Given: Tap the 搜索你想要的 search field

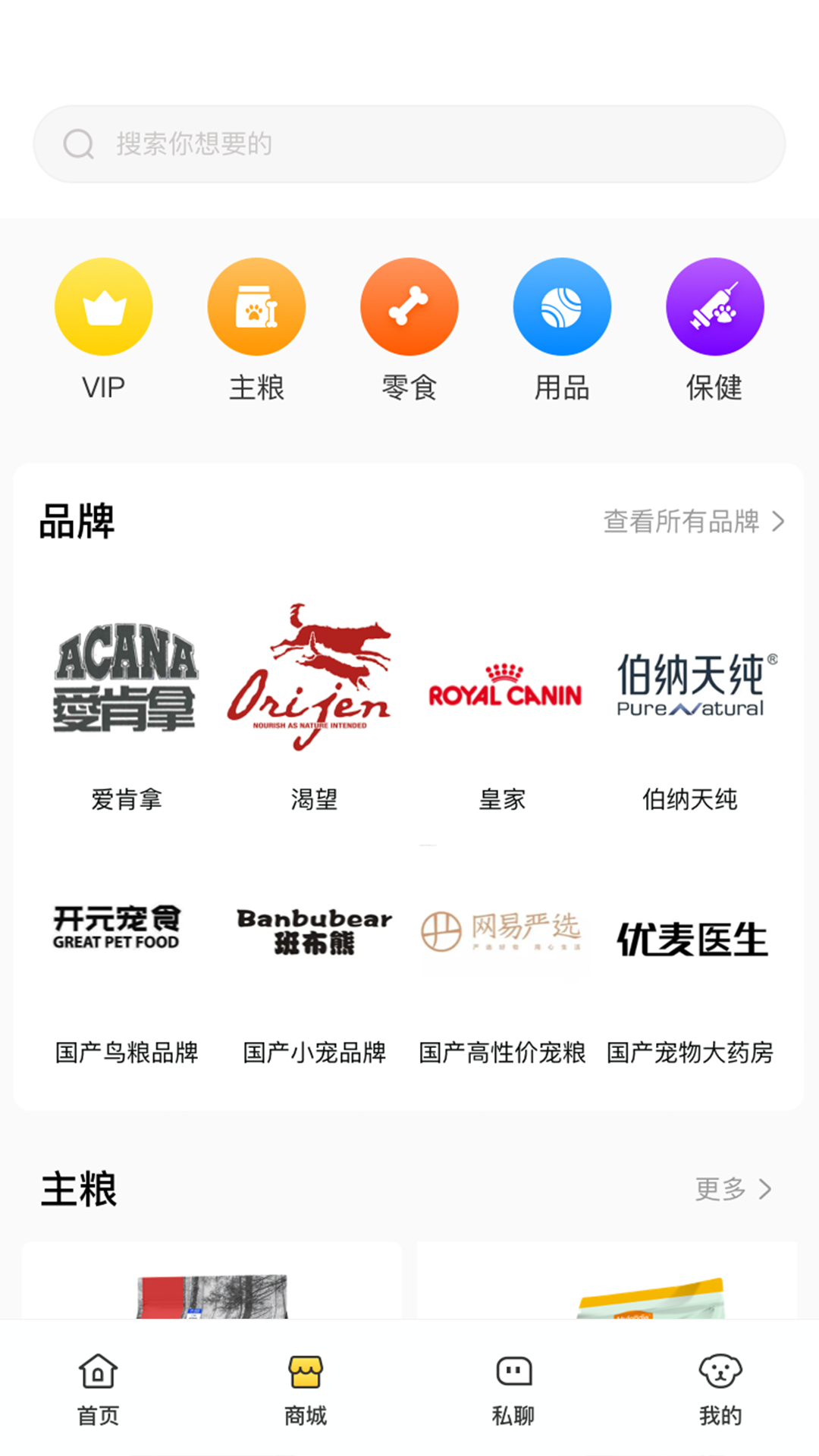Looking at the screenshot, I should point(409,143).
